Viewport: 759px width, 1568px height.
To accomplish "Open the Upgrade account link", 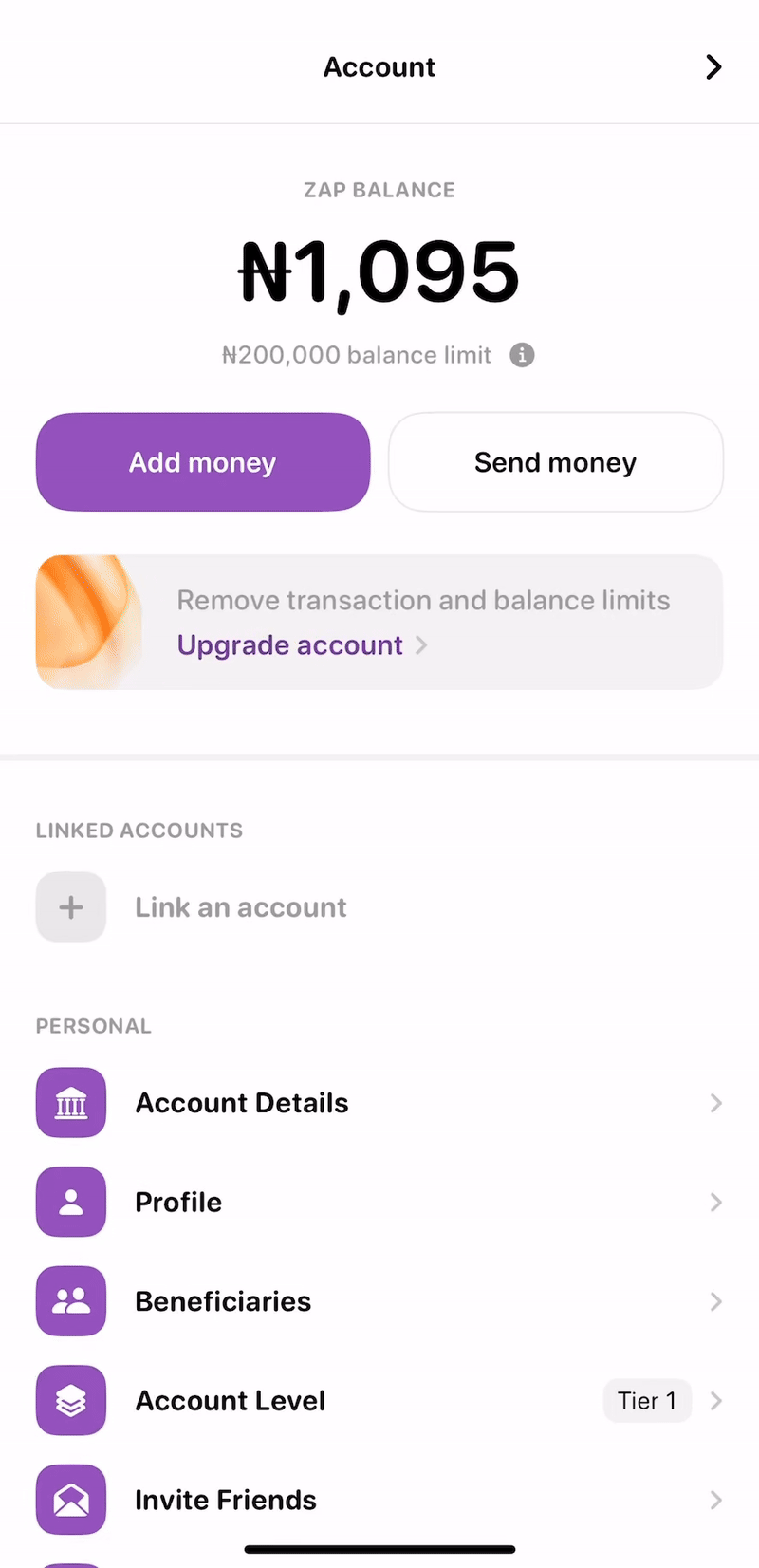I will coord(302,645).
